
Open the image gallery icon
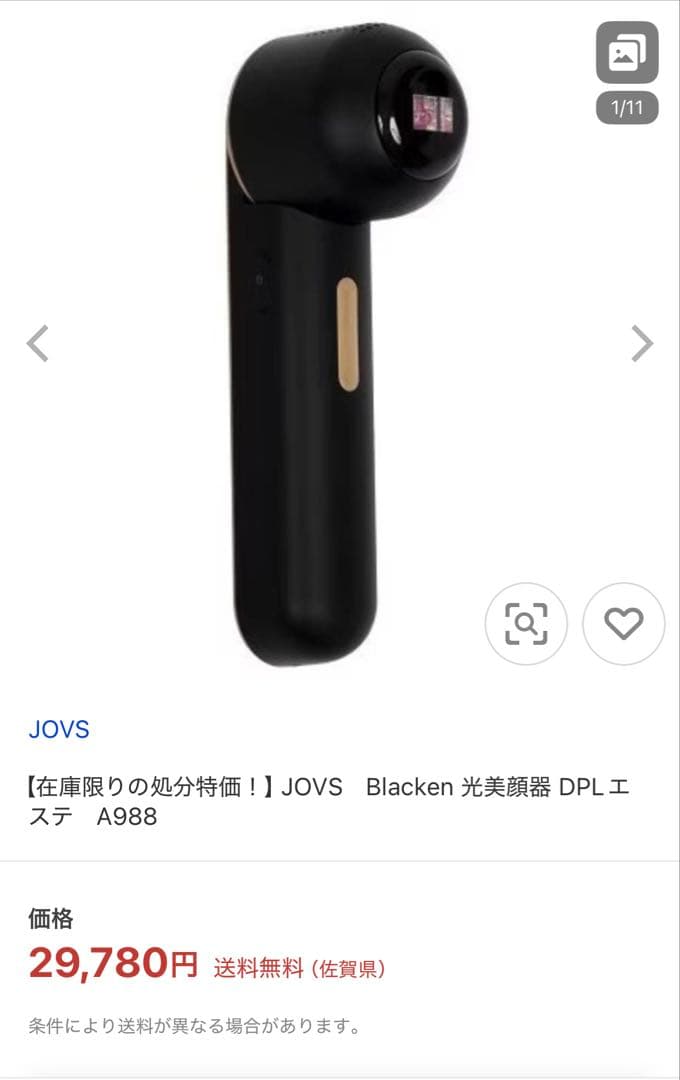(x=627, y=52)
